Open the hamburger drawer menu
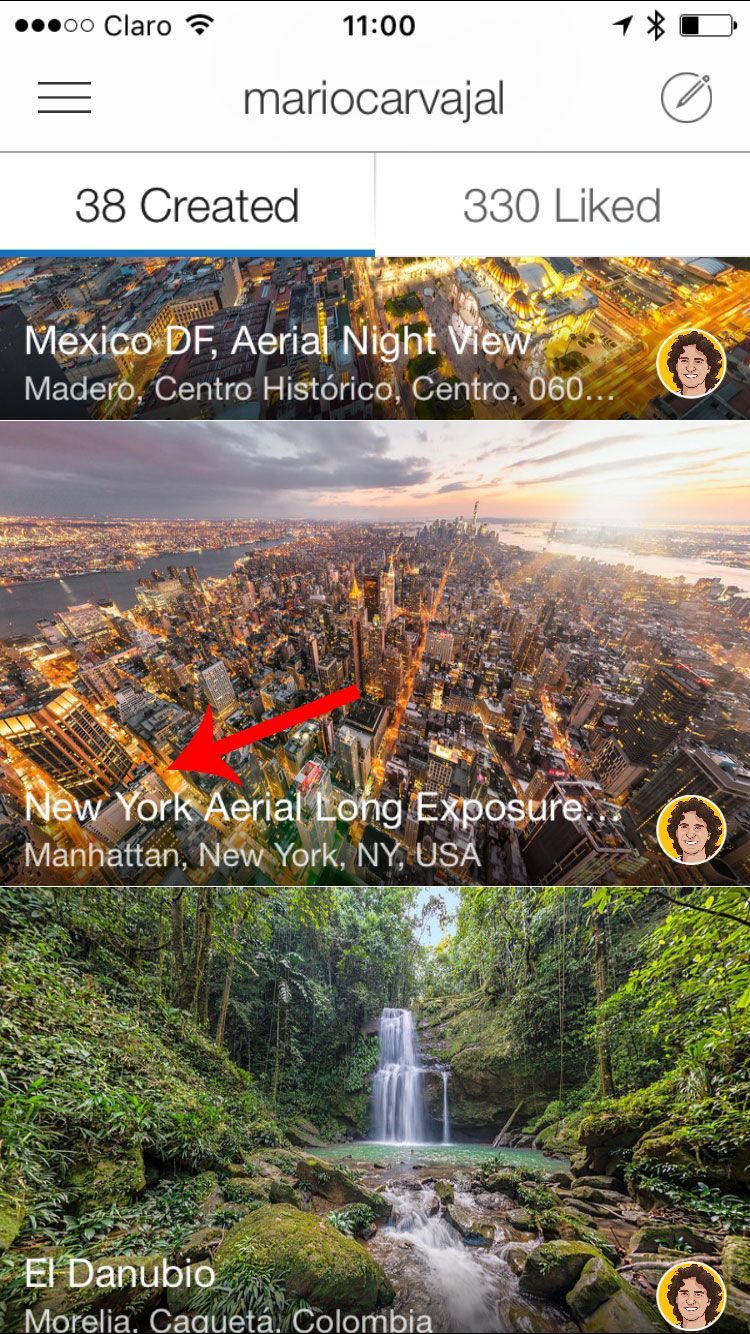 [x=65, y=98]
